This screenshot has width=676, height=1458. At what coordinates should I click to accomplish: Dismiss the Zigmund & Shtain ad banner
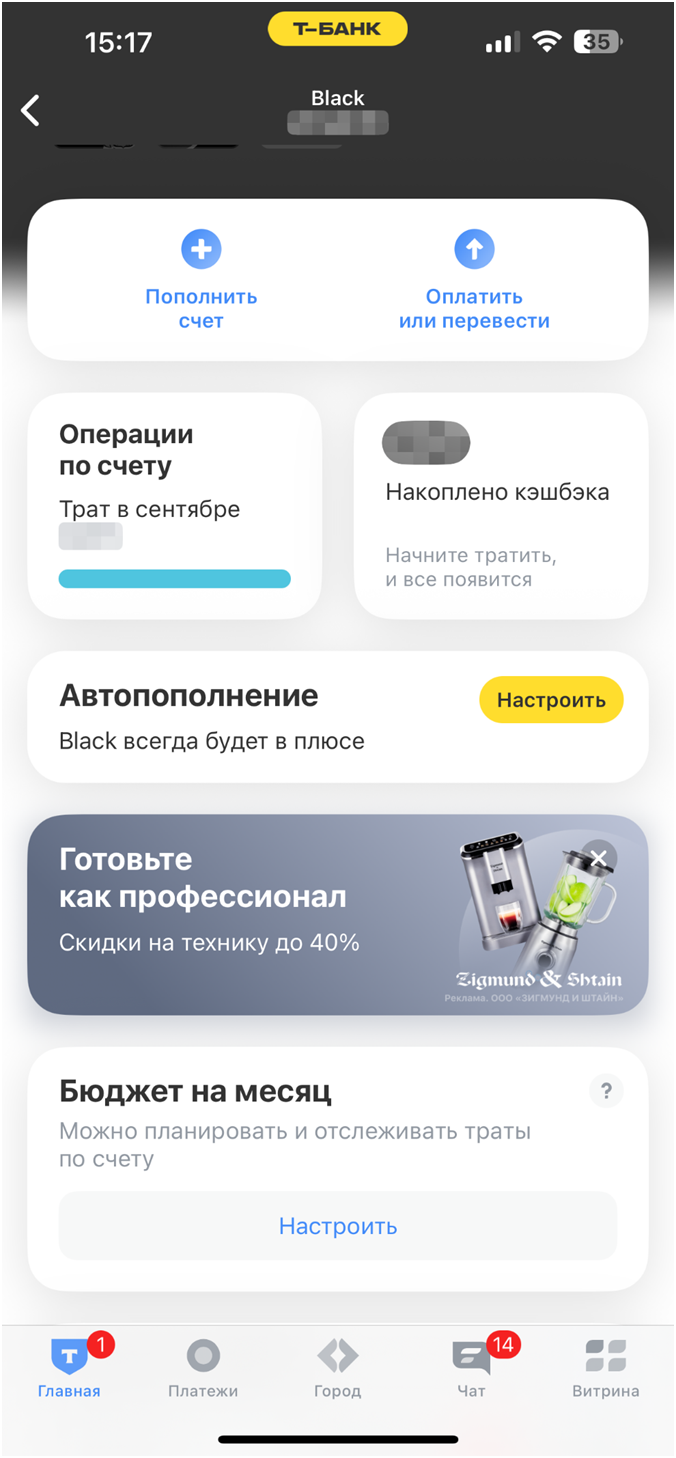pyautogui.click(x=598, y=858)
